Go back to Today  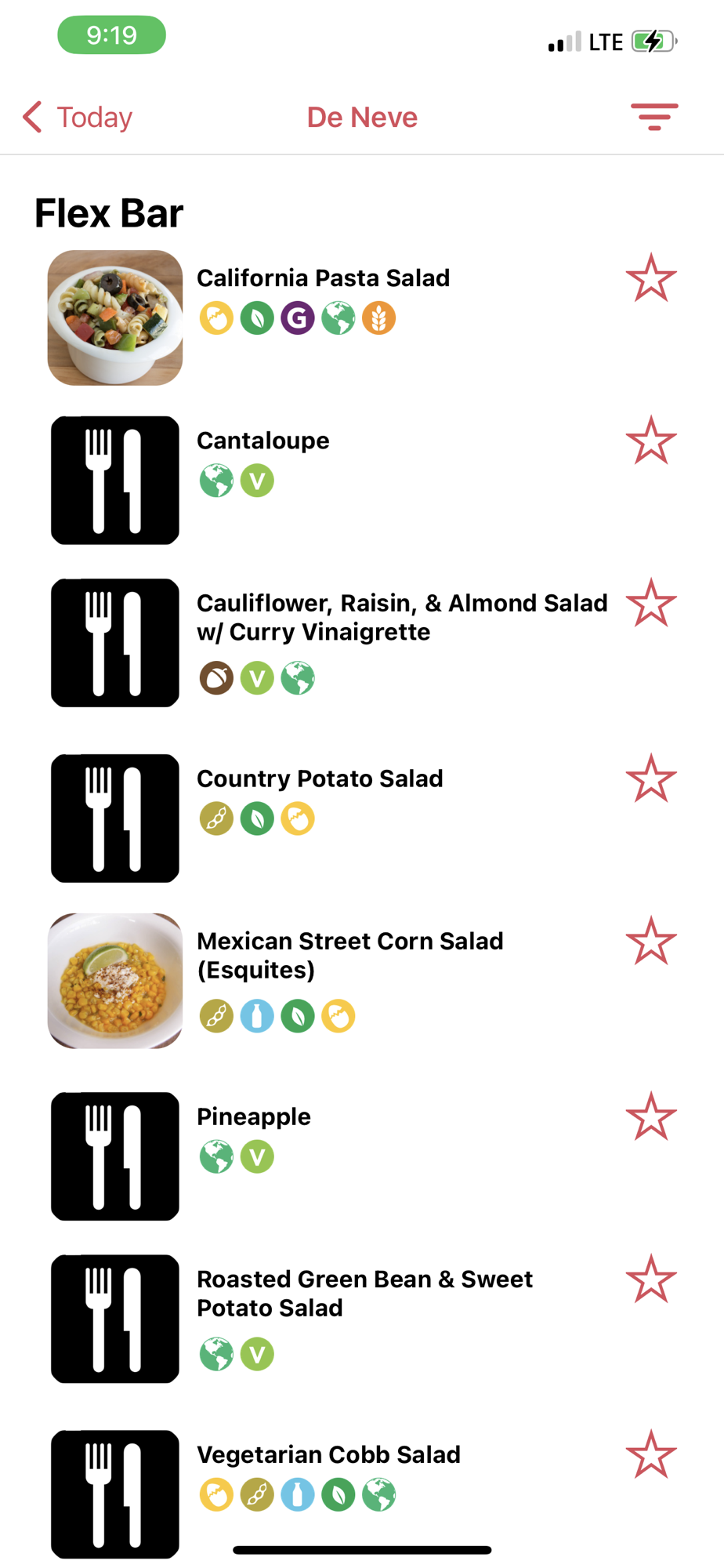(78, 118)
